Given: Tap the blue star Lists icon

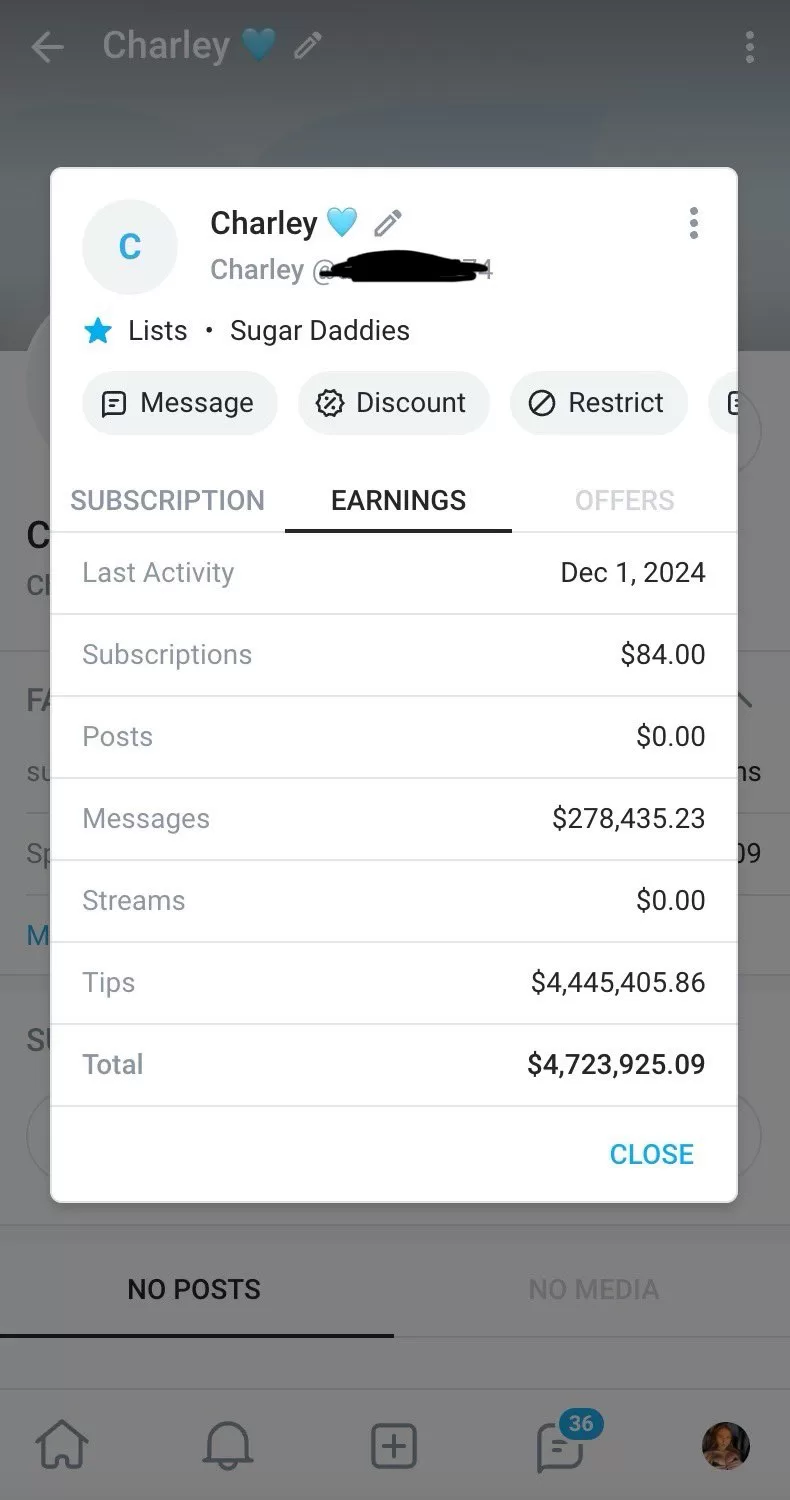Looking at the screenshot, I should pos(97,330).
